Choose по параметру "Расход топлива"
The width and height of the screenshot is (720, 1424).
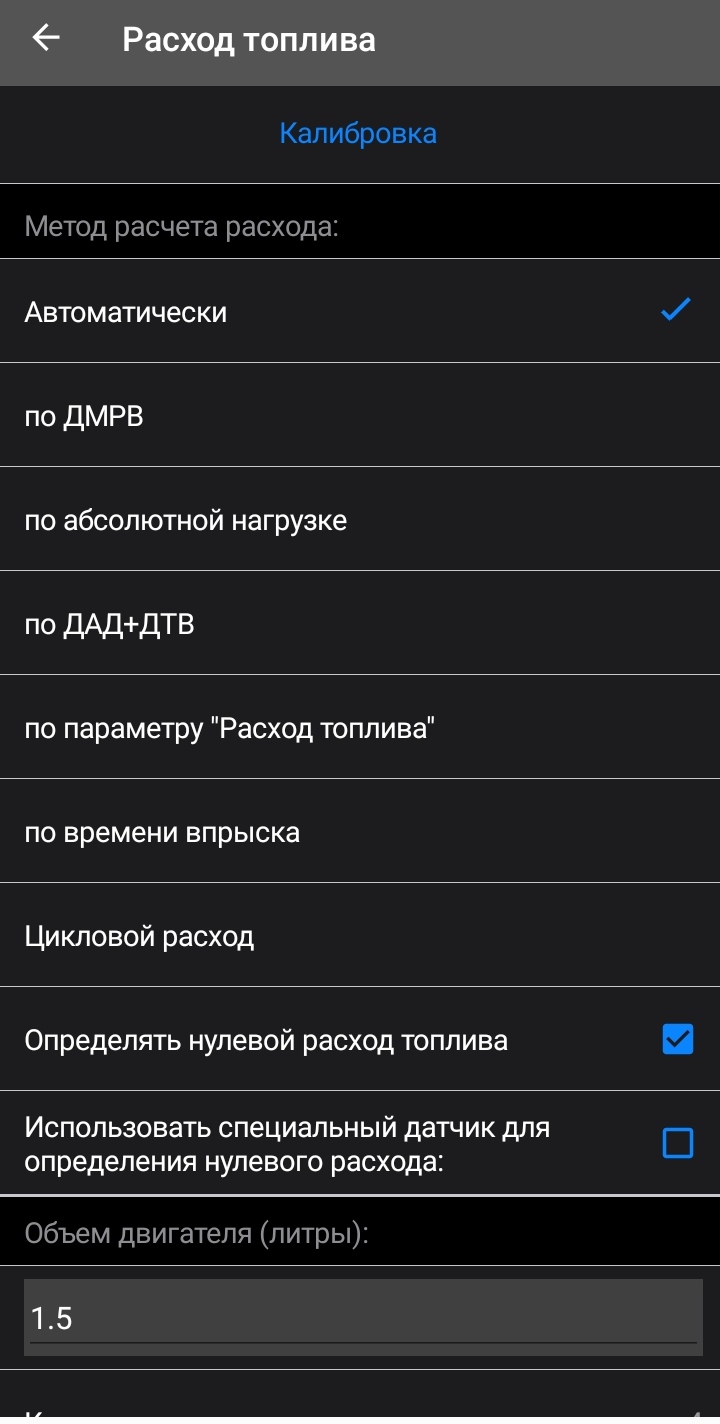click(x=360, y=727)
